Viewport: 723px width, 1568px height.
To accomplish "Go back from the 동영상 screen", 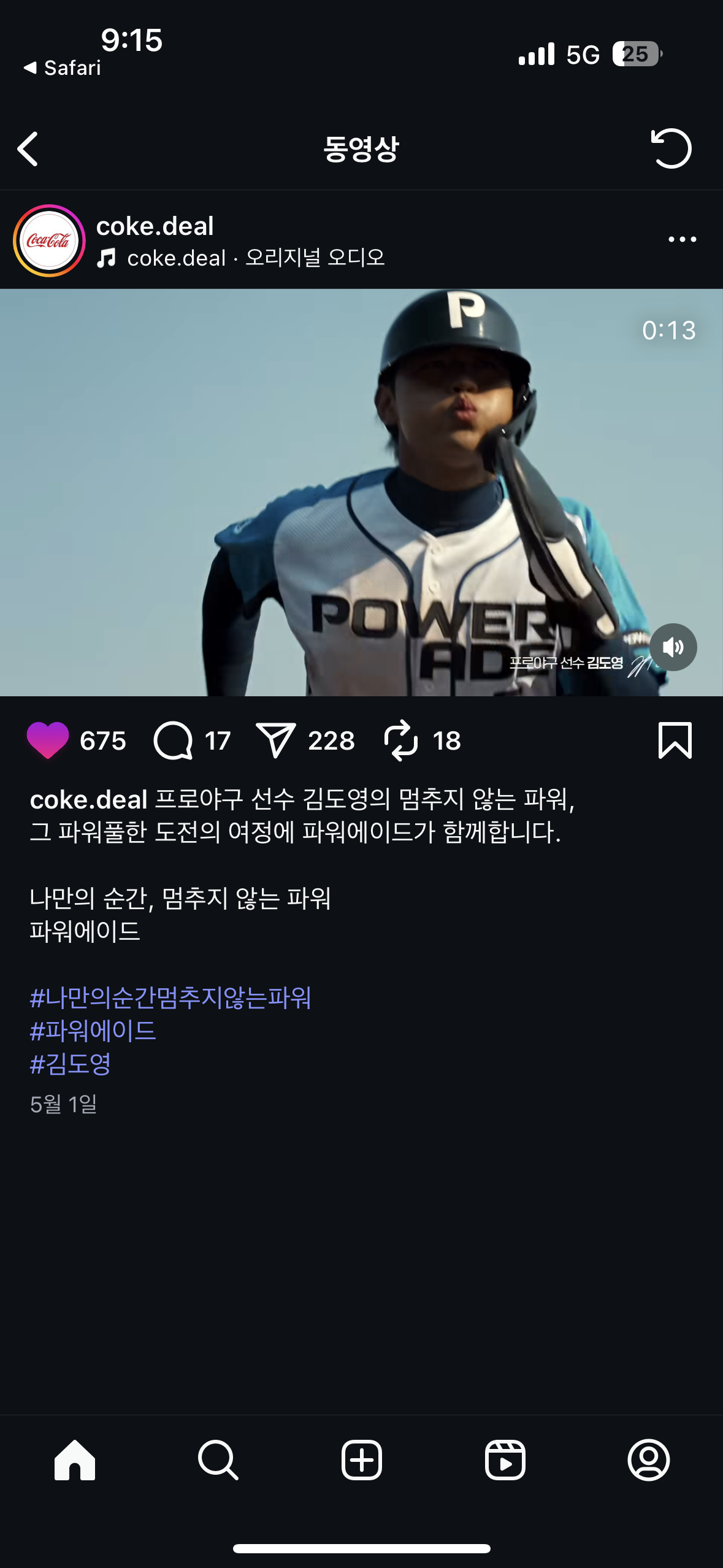I will coord(28,149).
